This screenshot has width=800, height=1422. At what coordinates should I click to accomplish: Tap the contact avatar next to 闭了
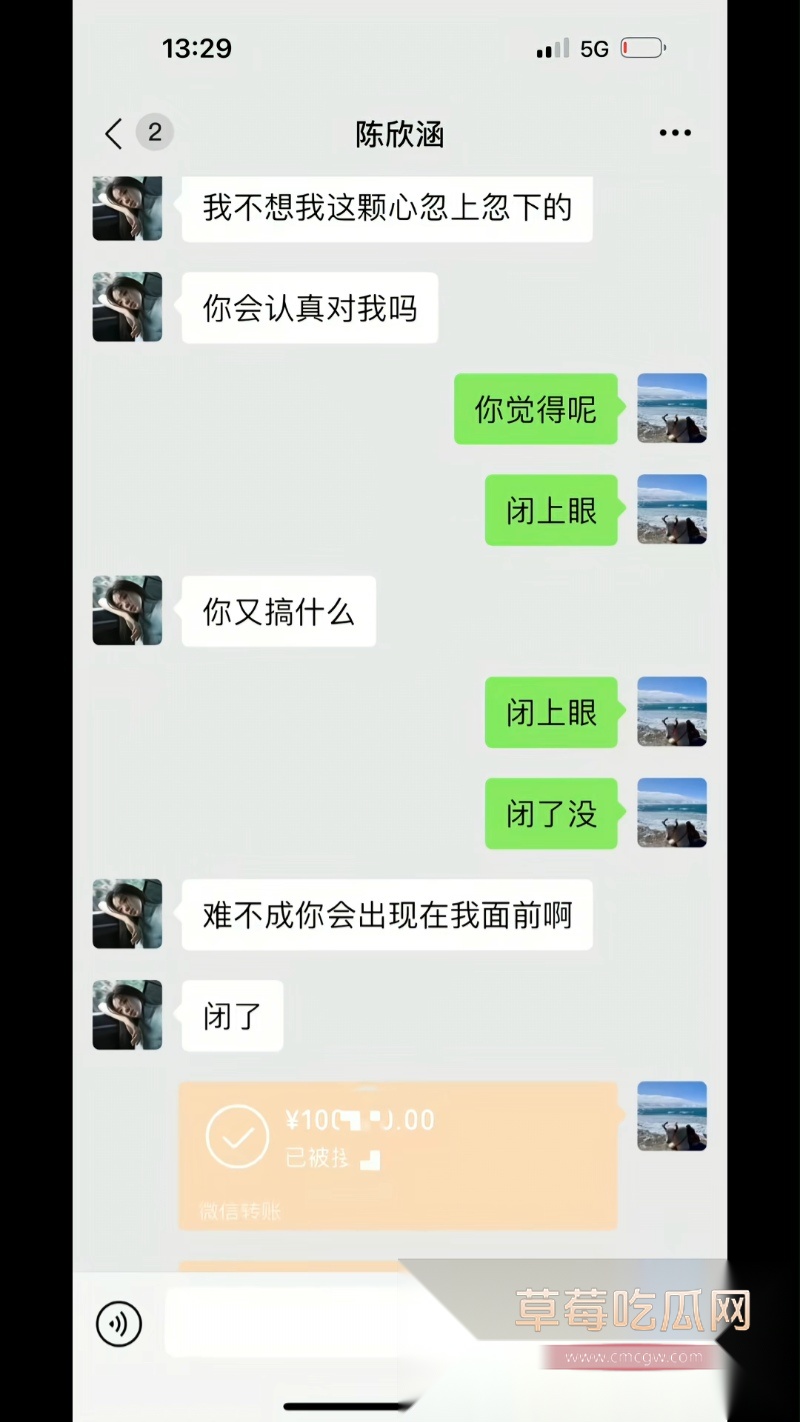(x=127, y=1014)
